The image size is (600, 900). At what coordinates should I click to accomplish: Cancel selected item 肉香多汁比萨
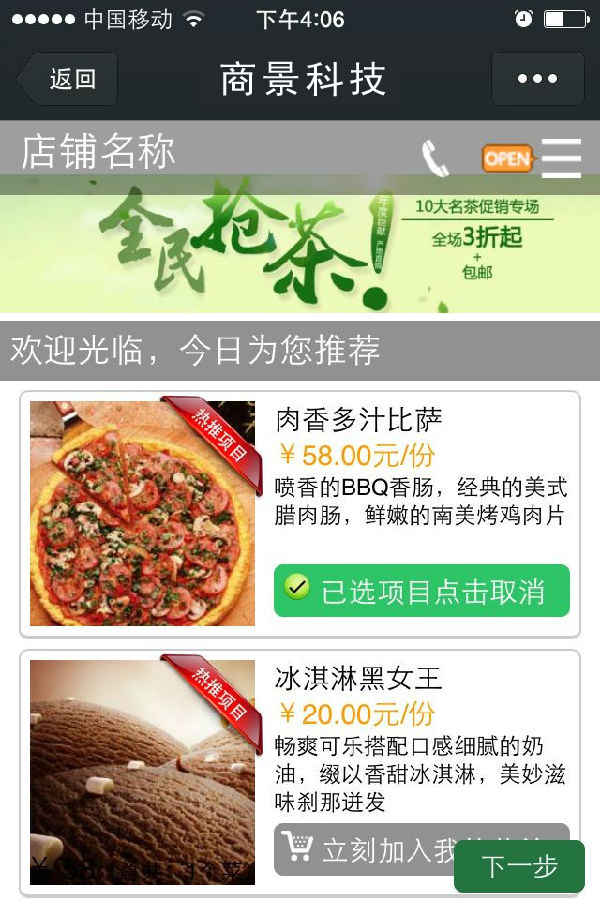point(421,591)
